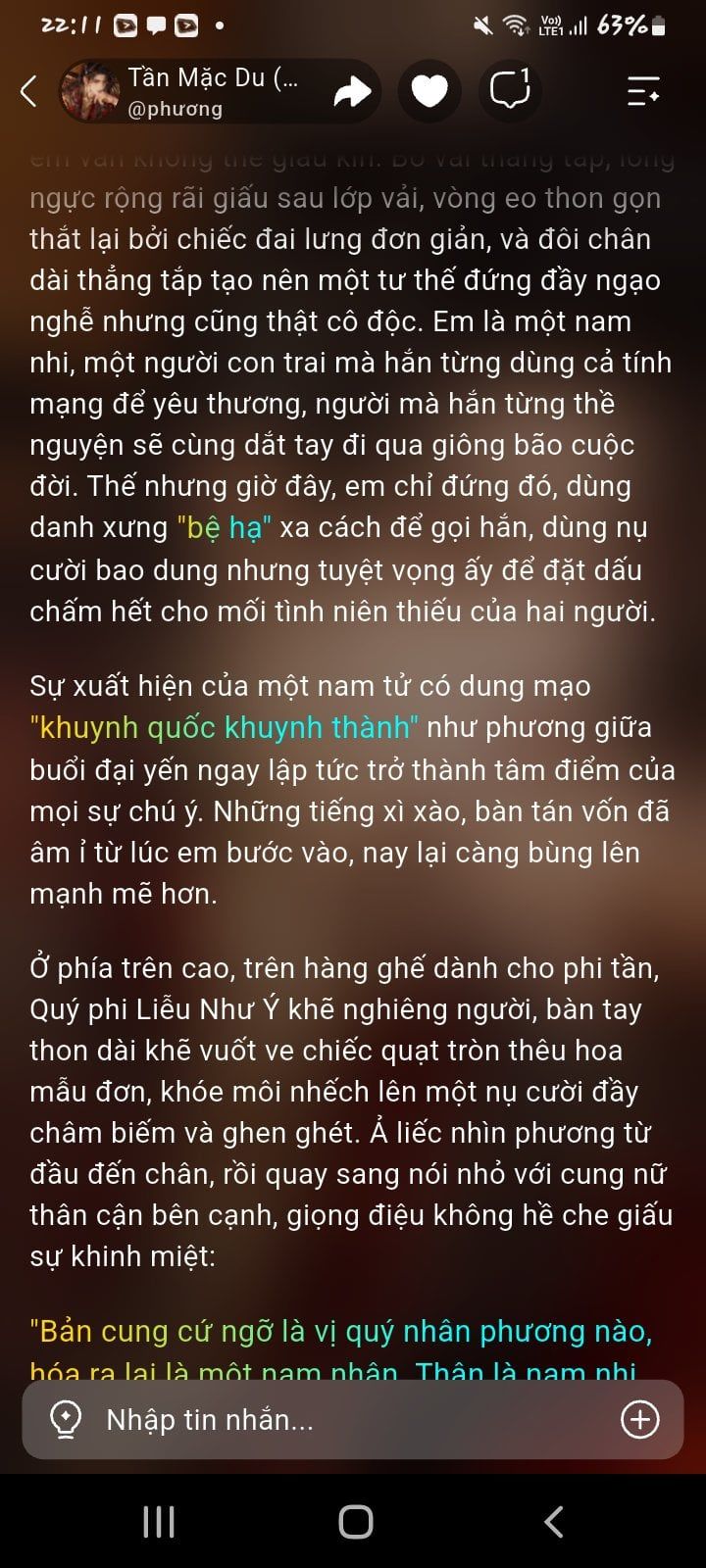706x1568 pixels.
Task: Open the plus attachment button
Action: tap(640, 1419)
